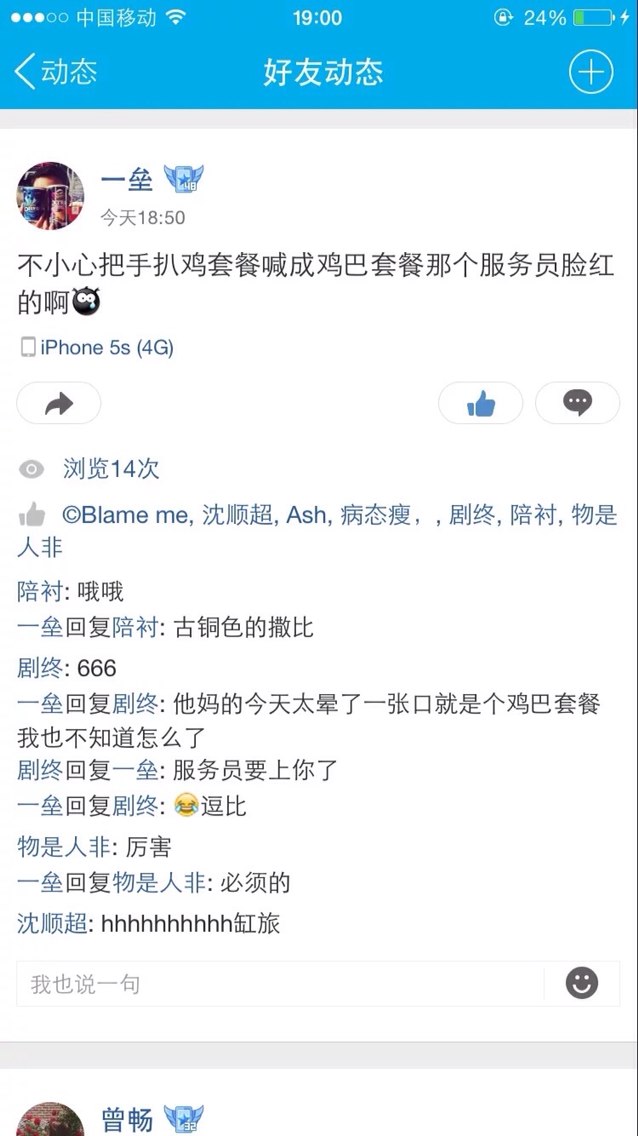Viewport: 638px width, 1136px height.
Task: Tap the plus icon to create post
Action: tap(590, 72)
